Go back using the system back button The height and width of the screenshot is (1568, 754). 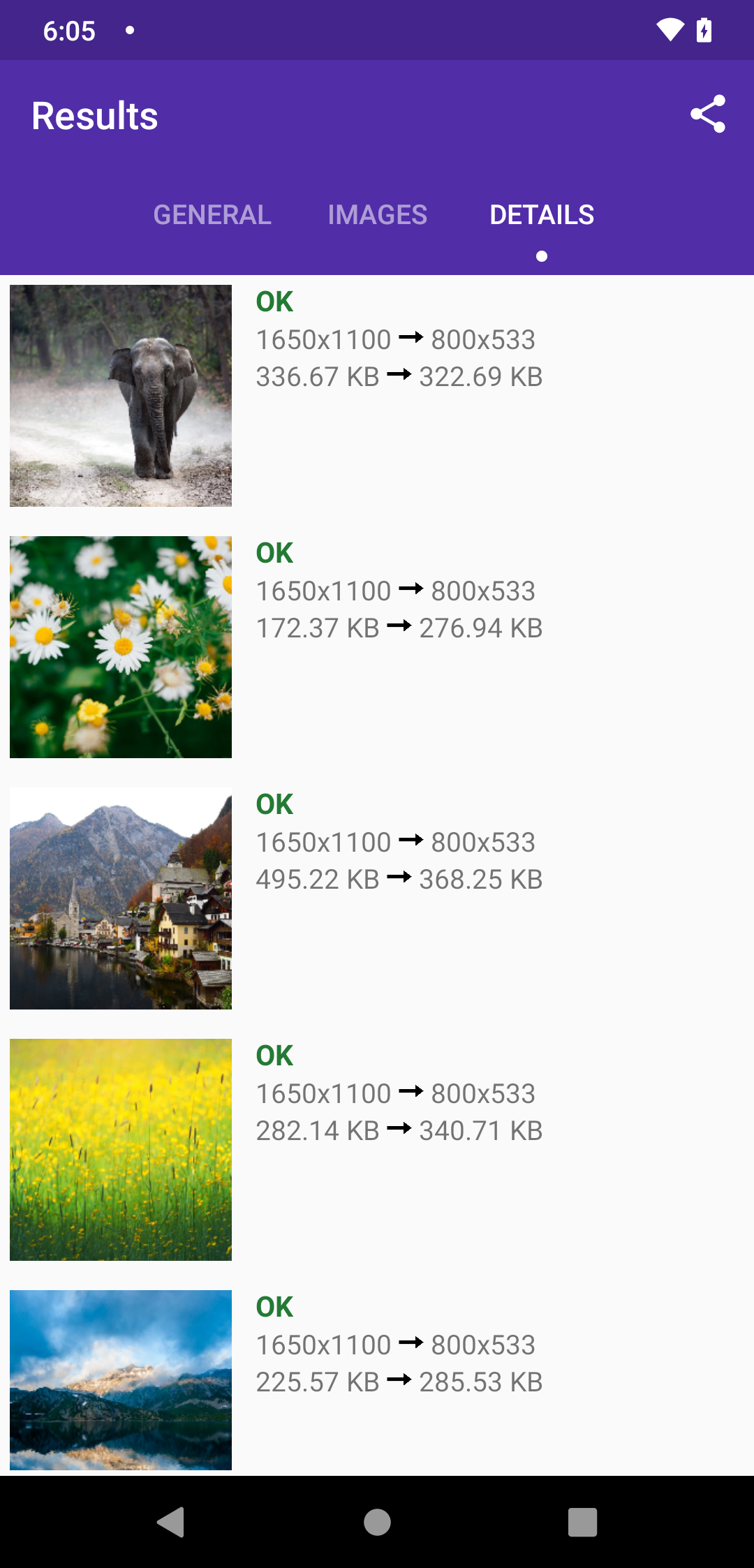(171, 1522)
